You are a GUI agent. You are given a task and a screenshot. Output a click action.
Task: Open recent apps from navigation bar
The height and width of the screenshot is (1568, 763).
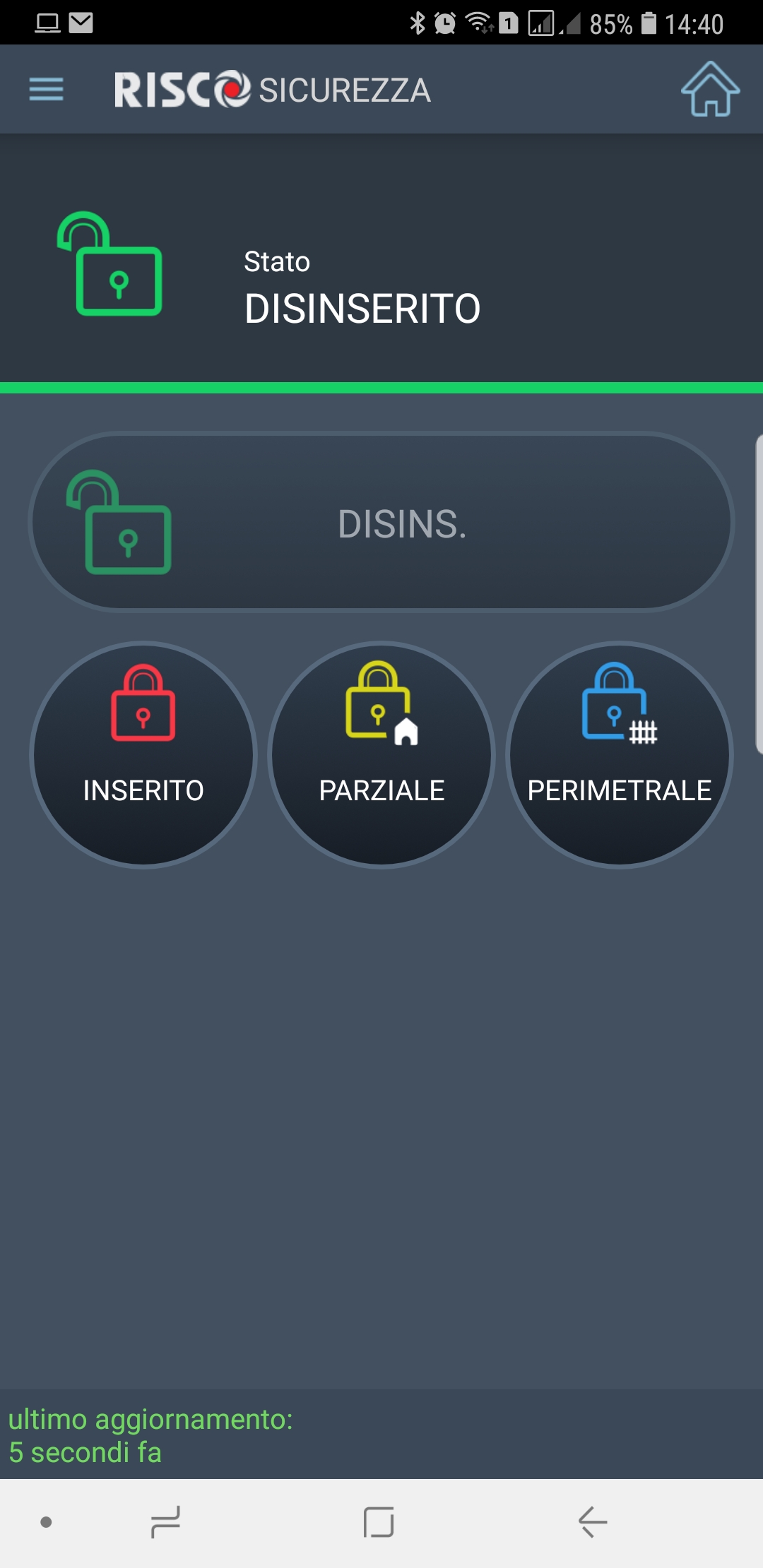coord(166,1521)
